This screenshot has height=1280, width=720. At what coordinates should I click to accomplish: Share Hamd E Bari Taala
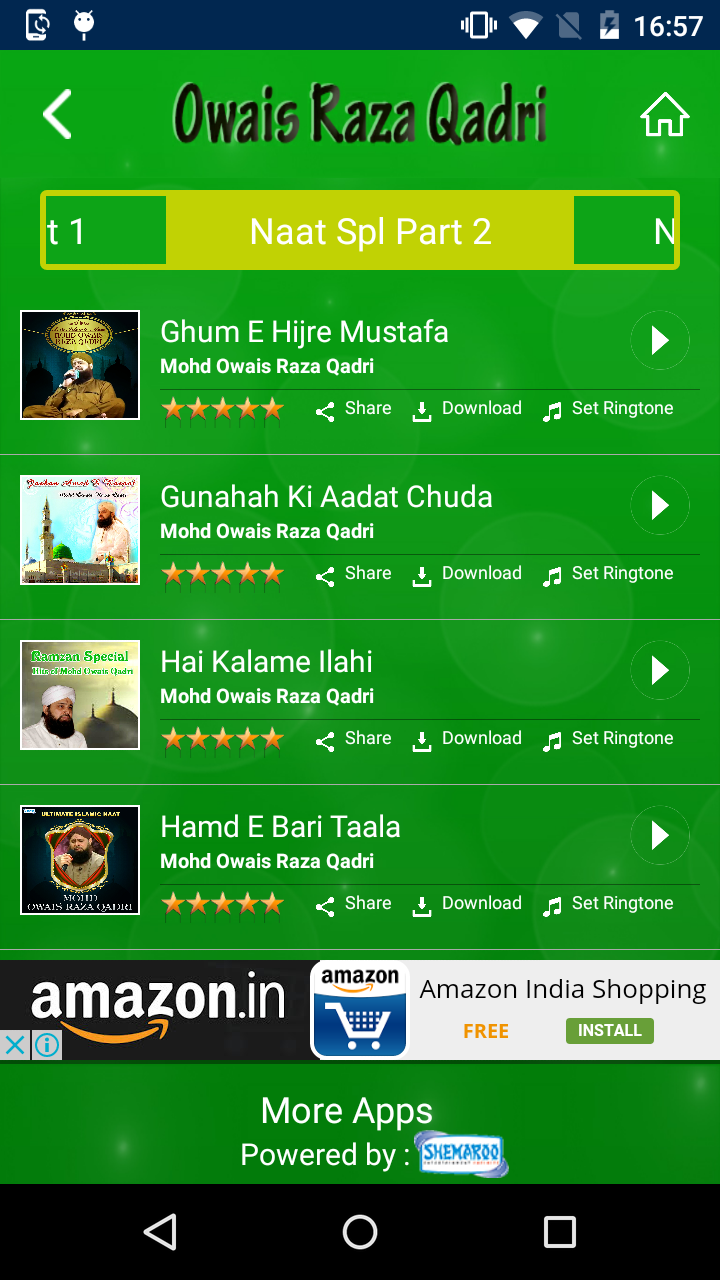tap(354, 904)
